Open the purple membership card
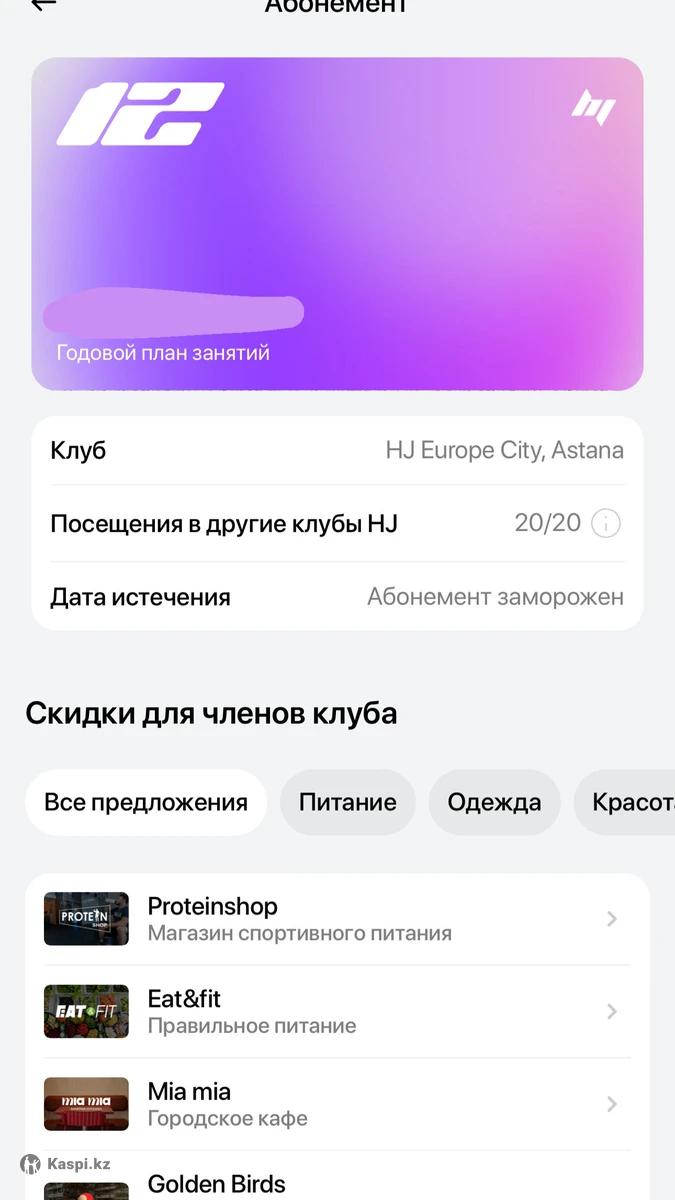The width and height of the screenshot is (675, 1200). point(337,223)
